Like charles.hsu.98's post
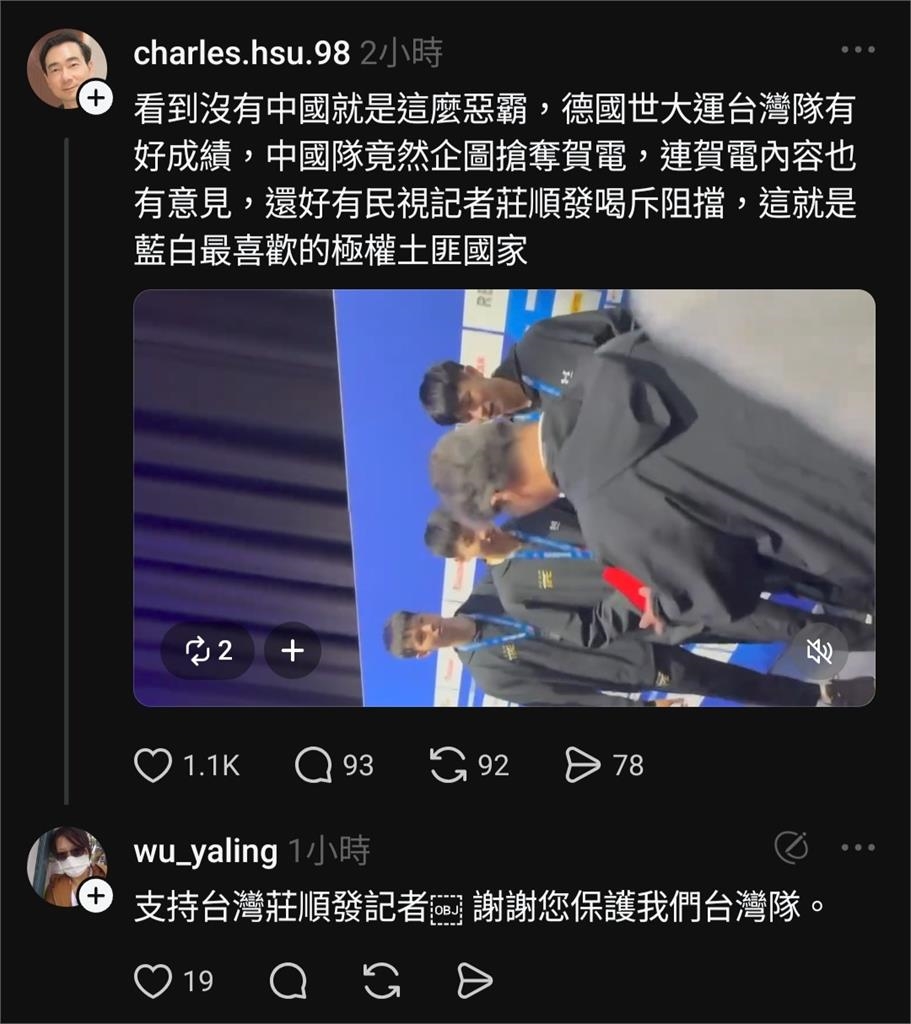Image resolution: width=911 pixels, height=1024 pixels. pos(153,765)
